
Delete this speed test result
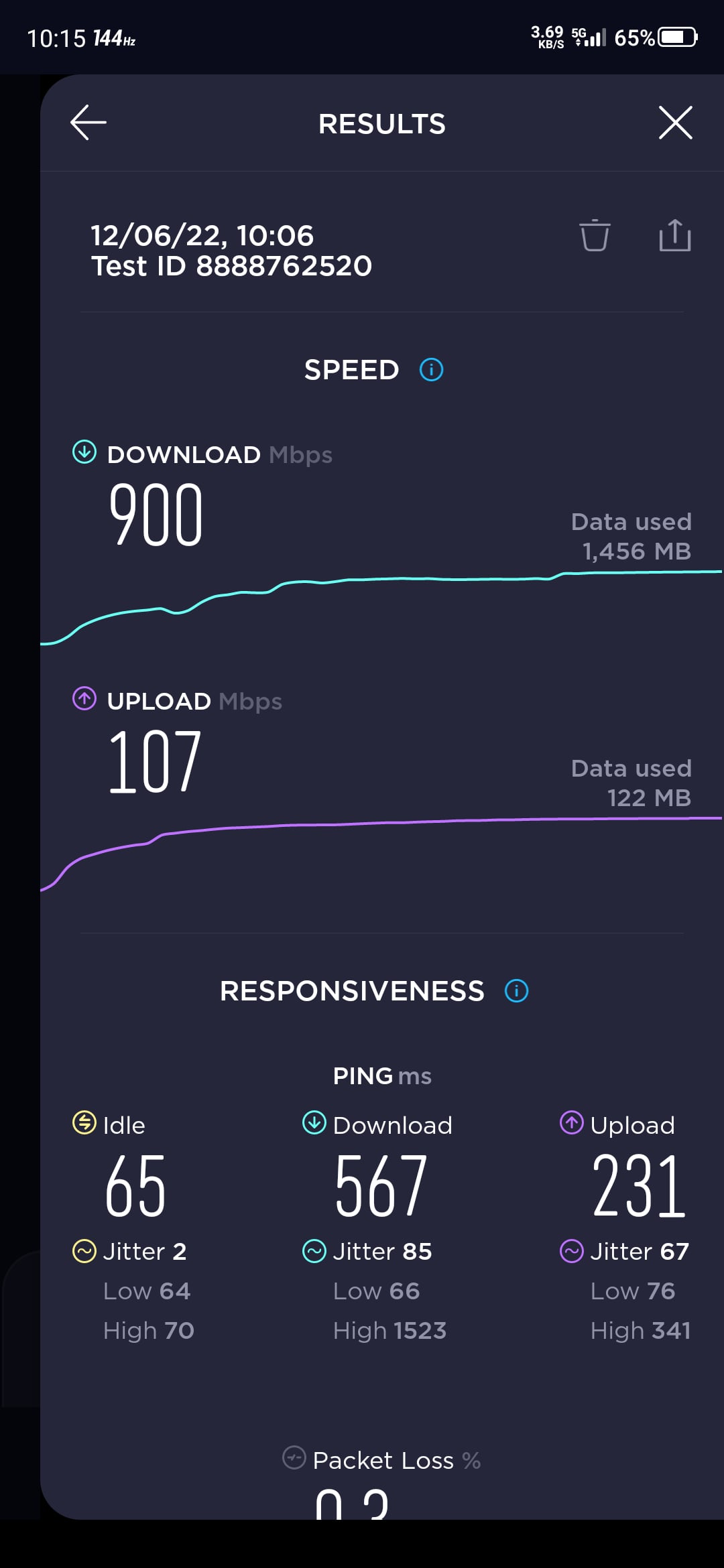click(x=595, y=236)
